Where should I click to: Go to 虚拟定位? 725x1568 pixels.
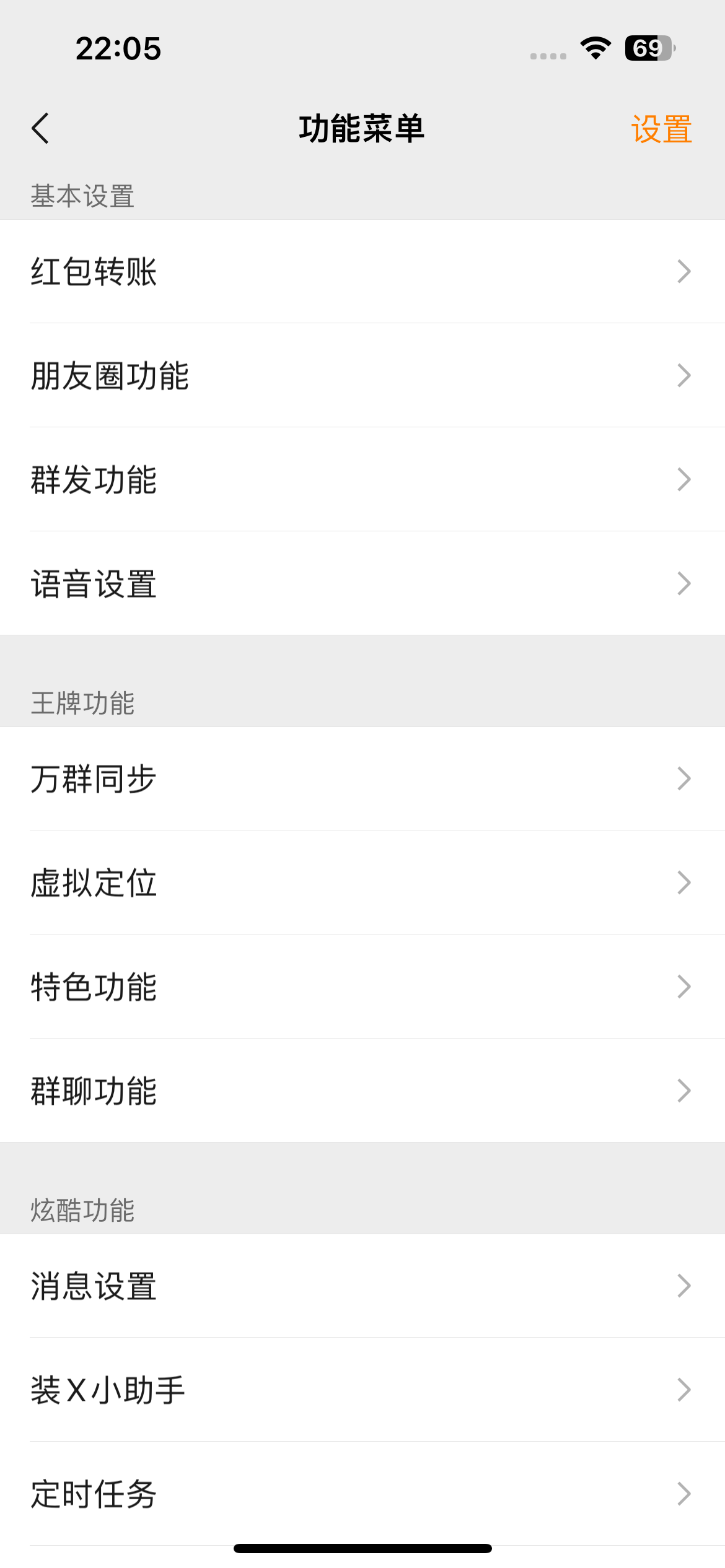coord(362,883)
